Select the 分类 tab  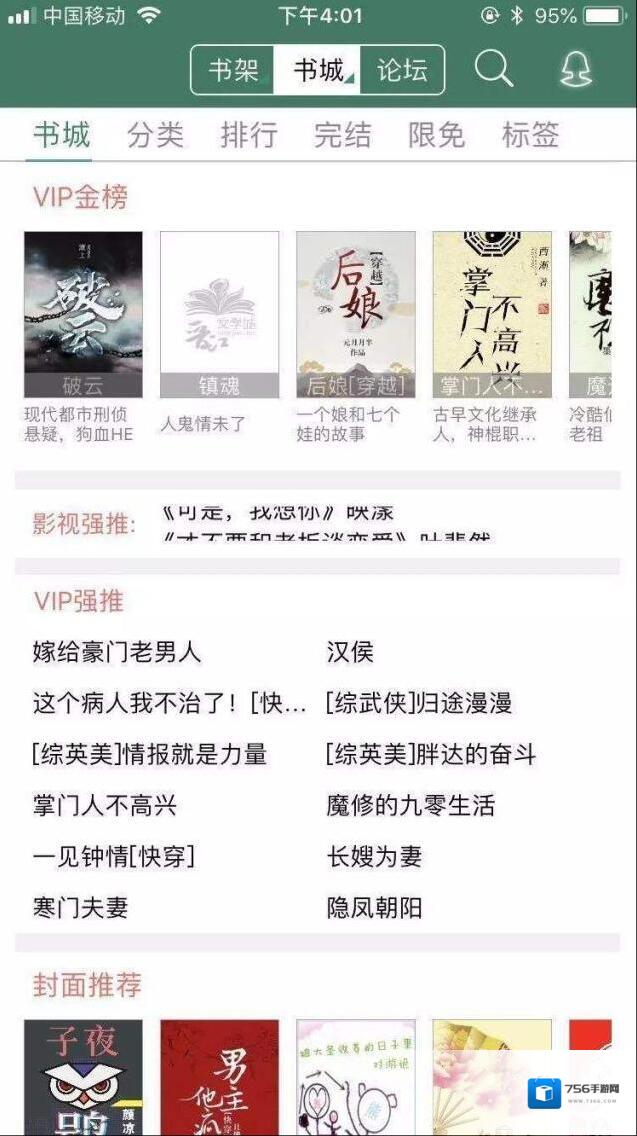(x=155, y=135)
